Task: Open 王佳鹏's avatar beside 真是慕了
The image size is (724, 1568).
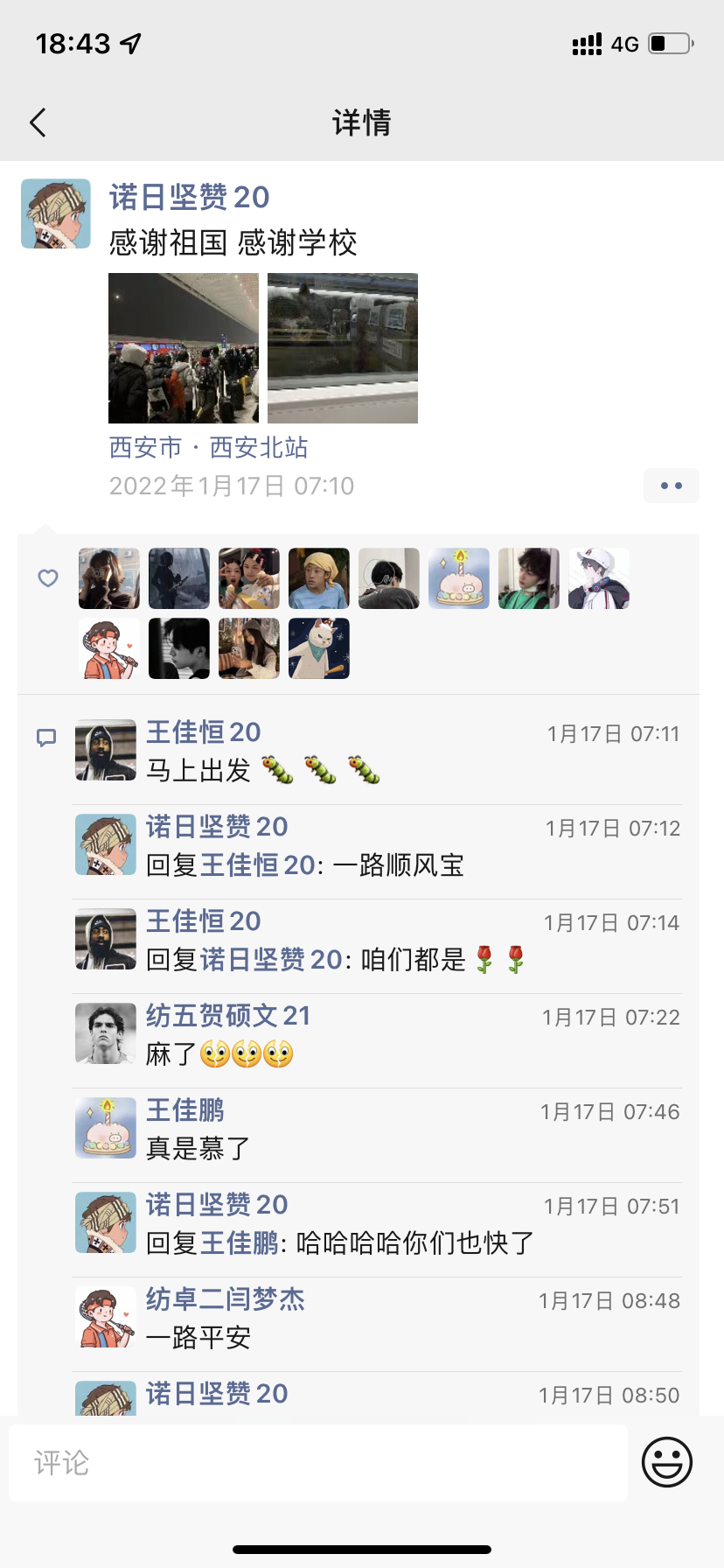Action: click(x=106, y=1128)
